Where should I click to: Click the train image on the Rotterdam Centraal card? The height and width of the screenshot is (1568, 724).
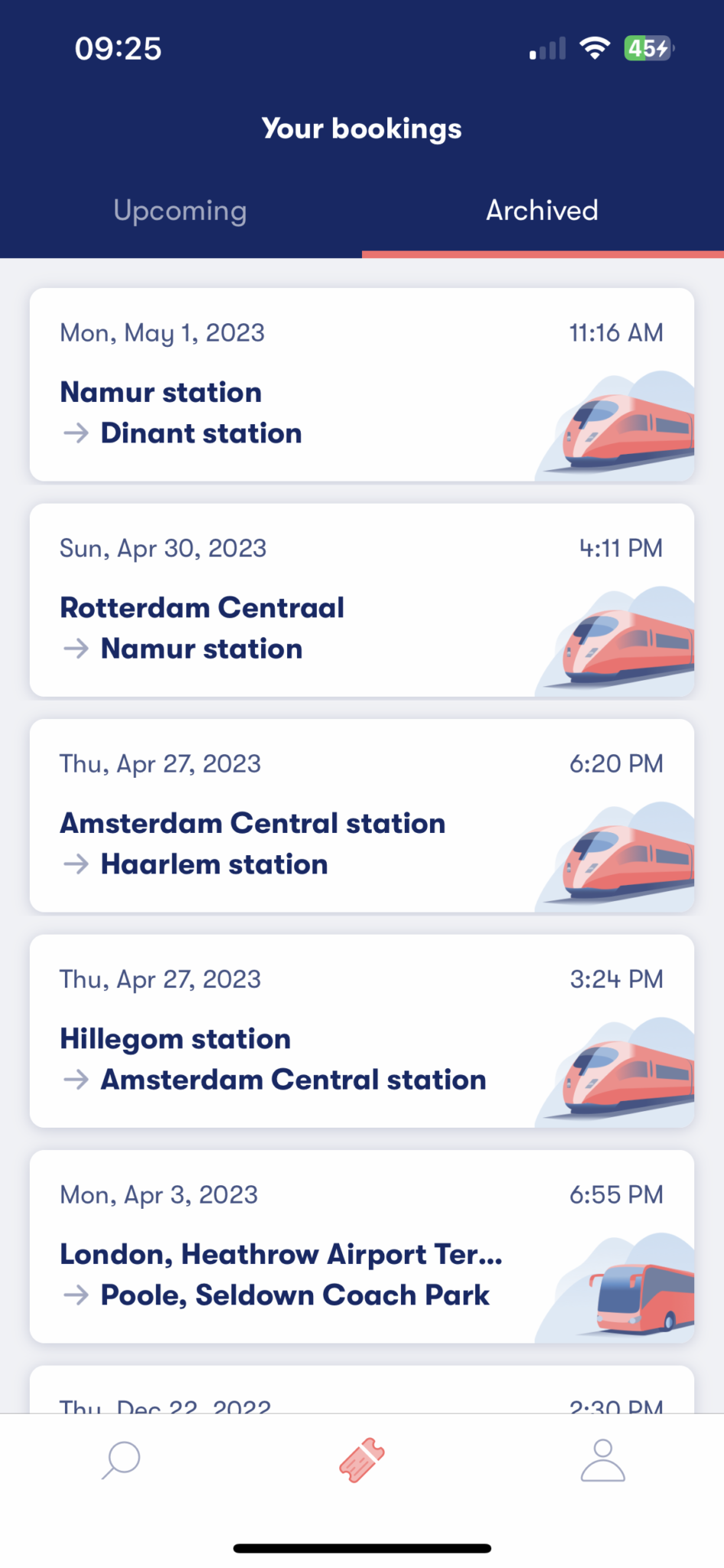(x=620, y=639)
